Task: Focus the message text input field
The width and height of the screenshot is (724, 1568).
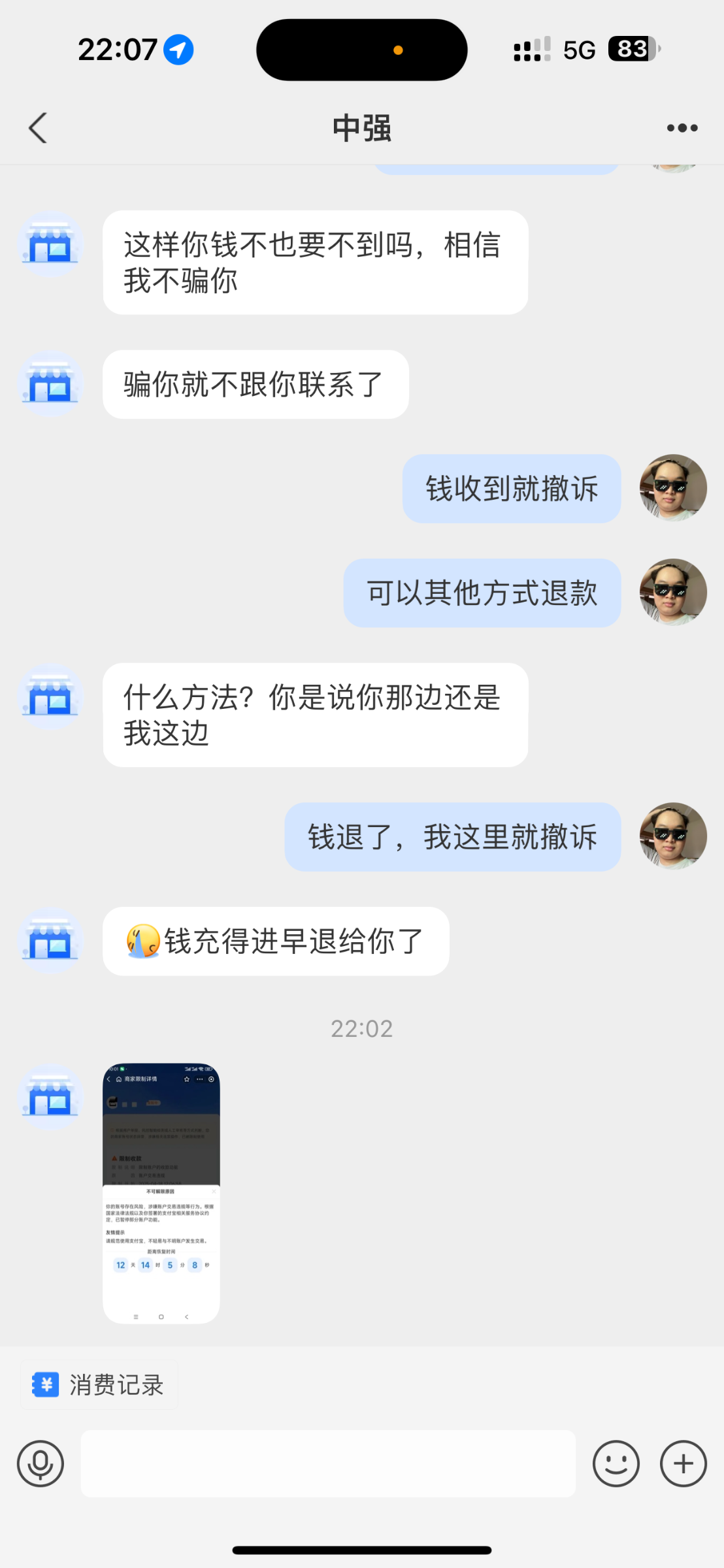Action: click(328, 1463)
